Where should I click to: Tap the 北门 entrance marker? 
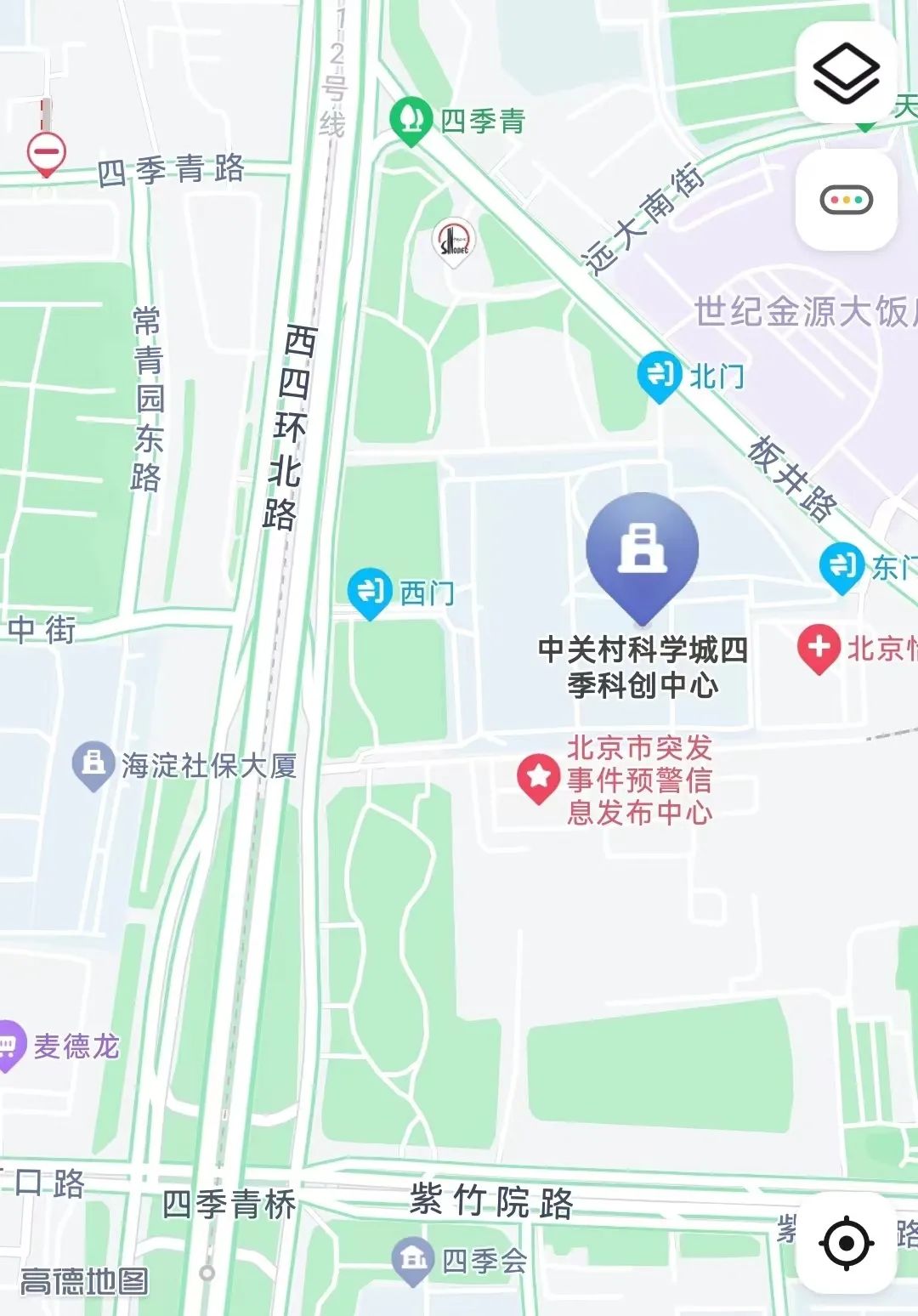pos(660,375)
